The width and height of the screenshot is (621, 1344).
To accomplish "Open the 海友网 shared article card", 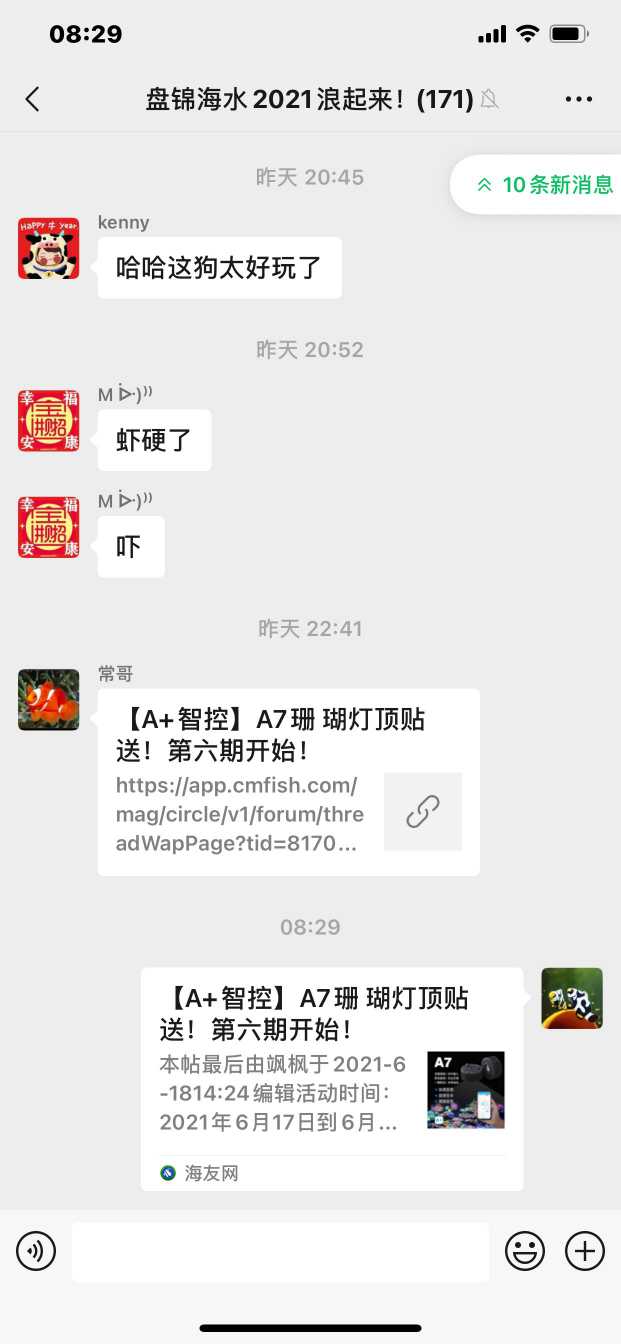I will coord(331,1078).
